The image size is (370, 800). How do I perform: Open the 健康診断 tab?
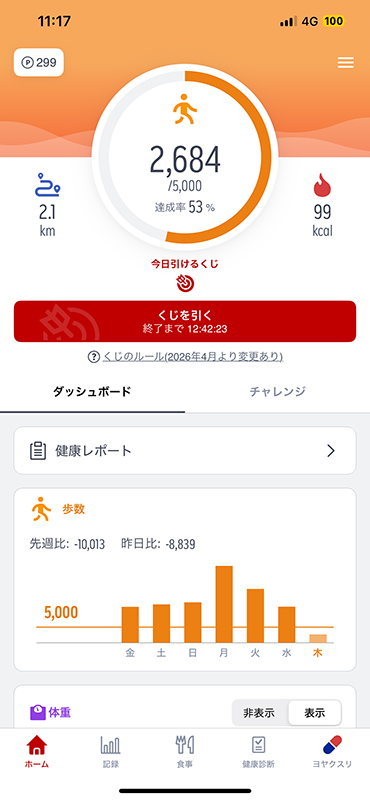point(258,752)
